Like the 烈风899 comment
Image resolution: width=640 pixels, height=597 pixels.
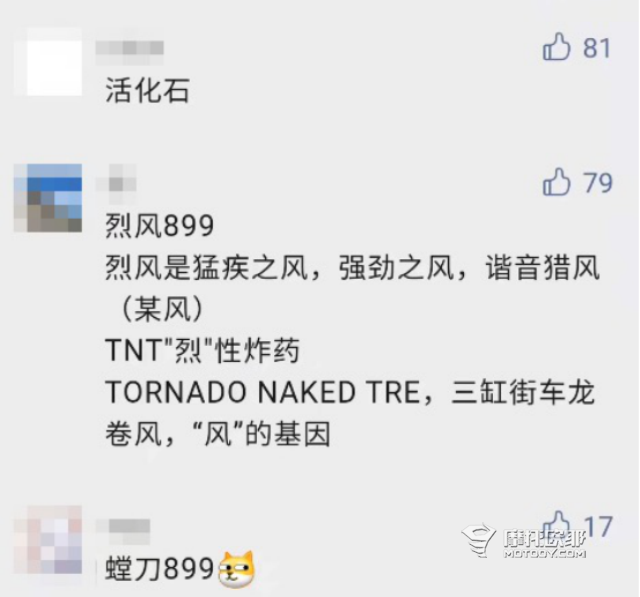point(556,182)
